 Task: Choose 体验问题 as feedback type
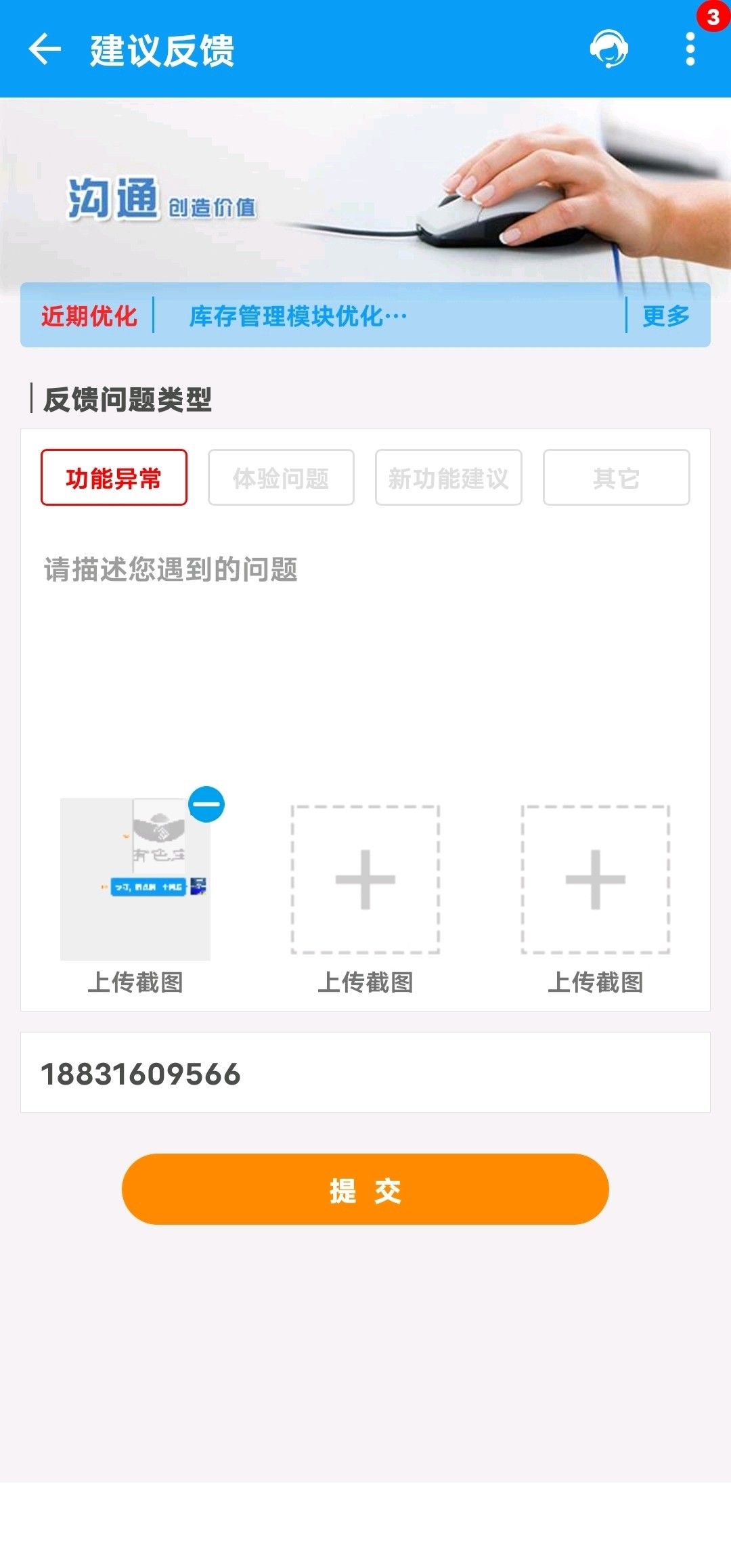pyautogui.click(x=281, y=478)
